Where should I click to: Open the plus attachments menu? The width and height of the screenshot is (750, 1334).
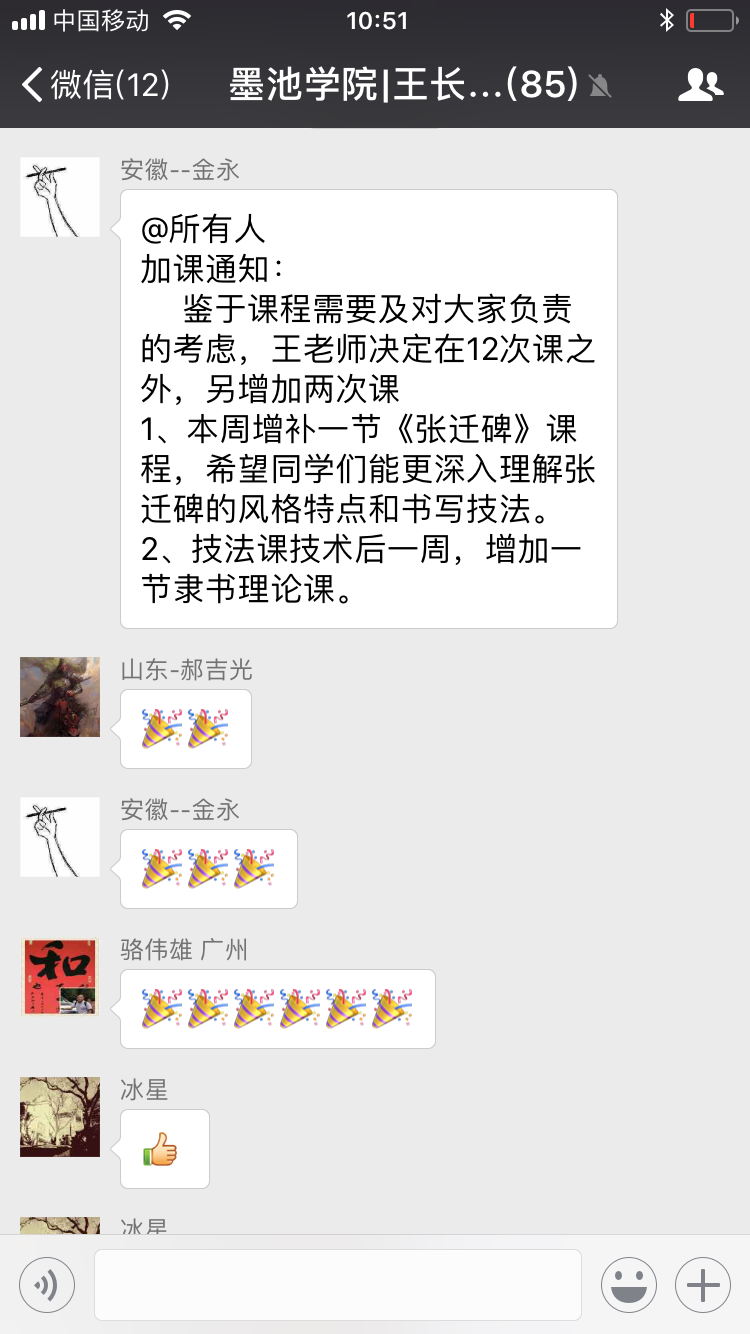703,1285
